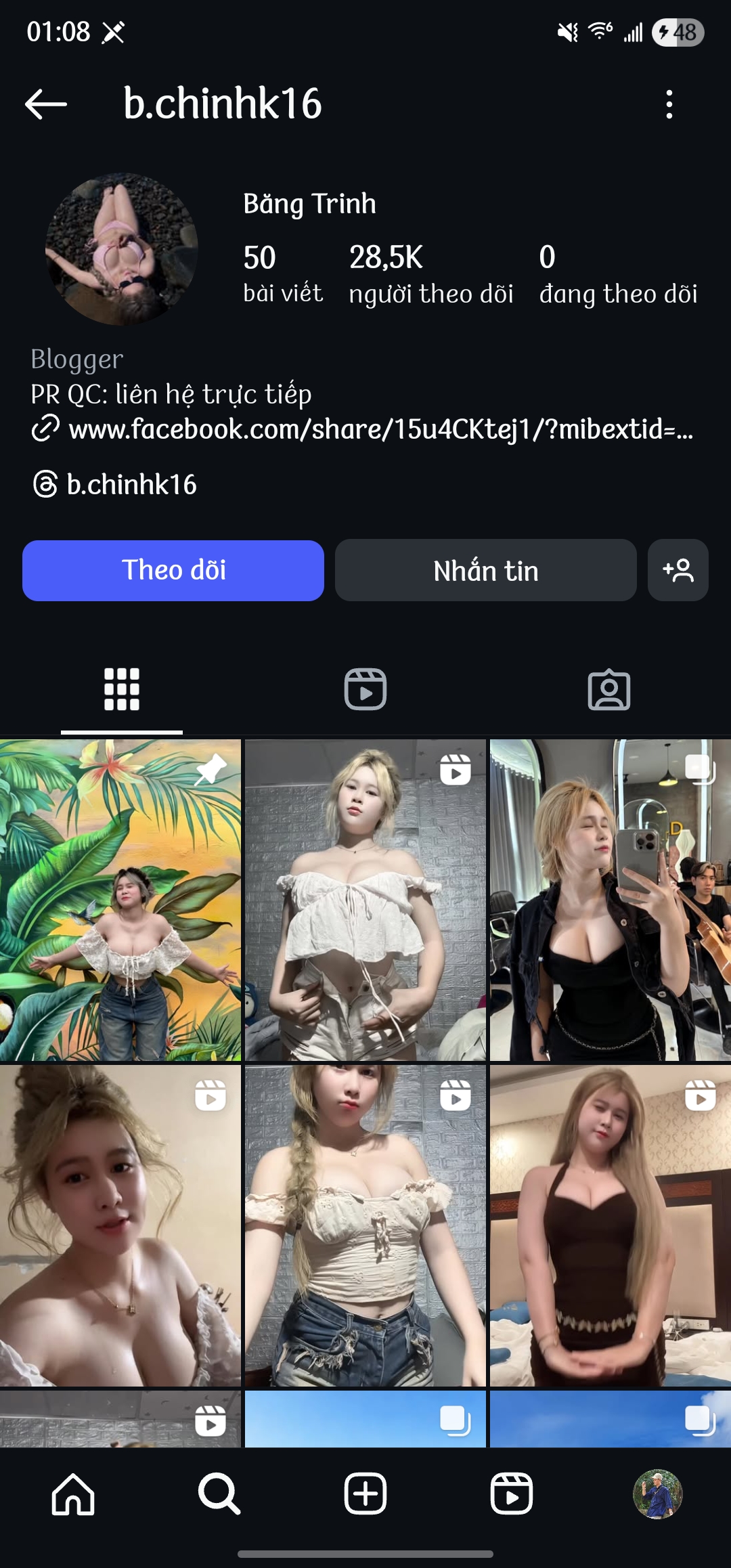Open the three-dot overflow menu

coord(669,104)
